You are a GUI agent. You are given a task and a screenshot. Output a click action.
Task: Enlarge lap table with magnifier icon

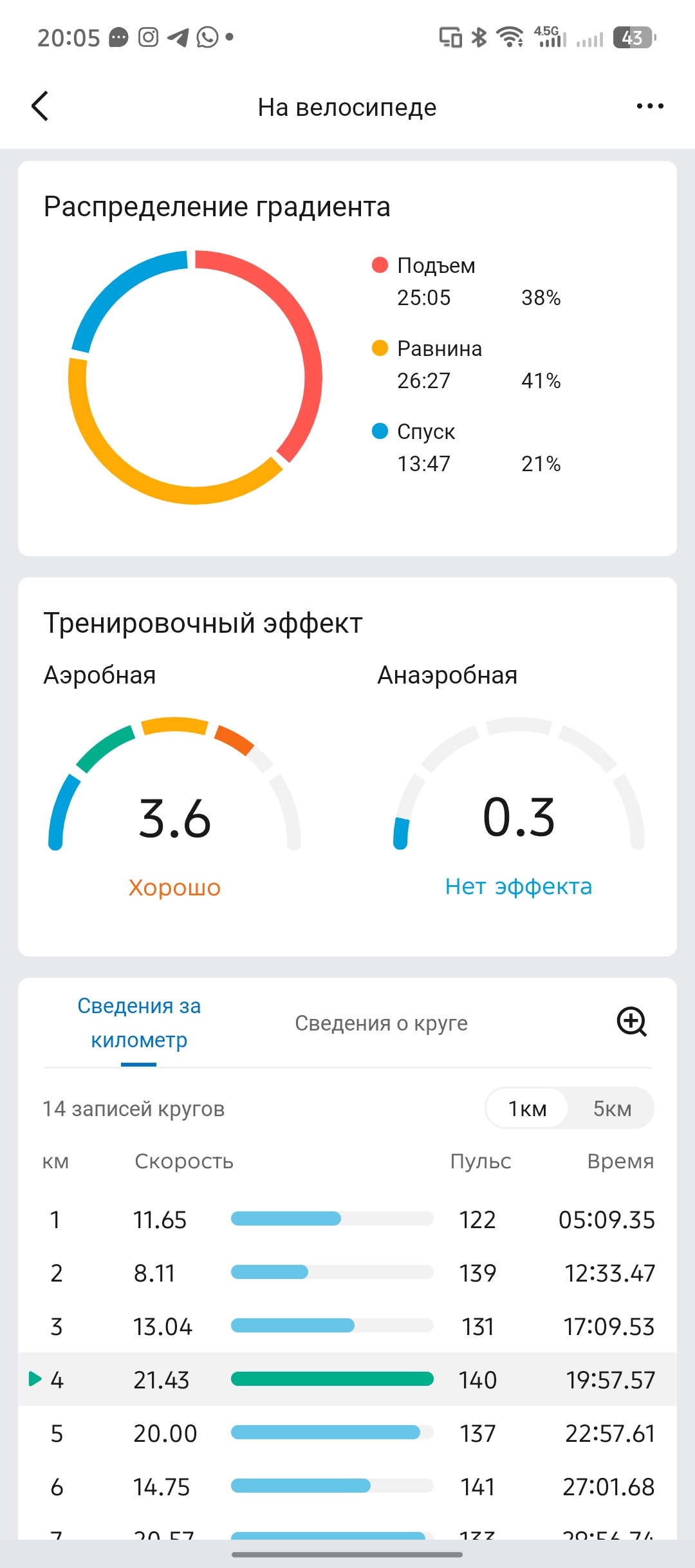(x=632, y=1022)
